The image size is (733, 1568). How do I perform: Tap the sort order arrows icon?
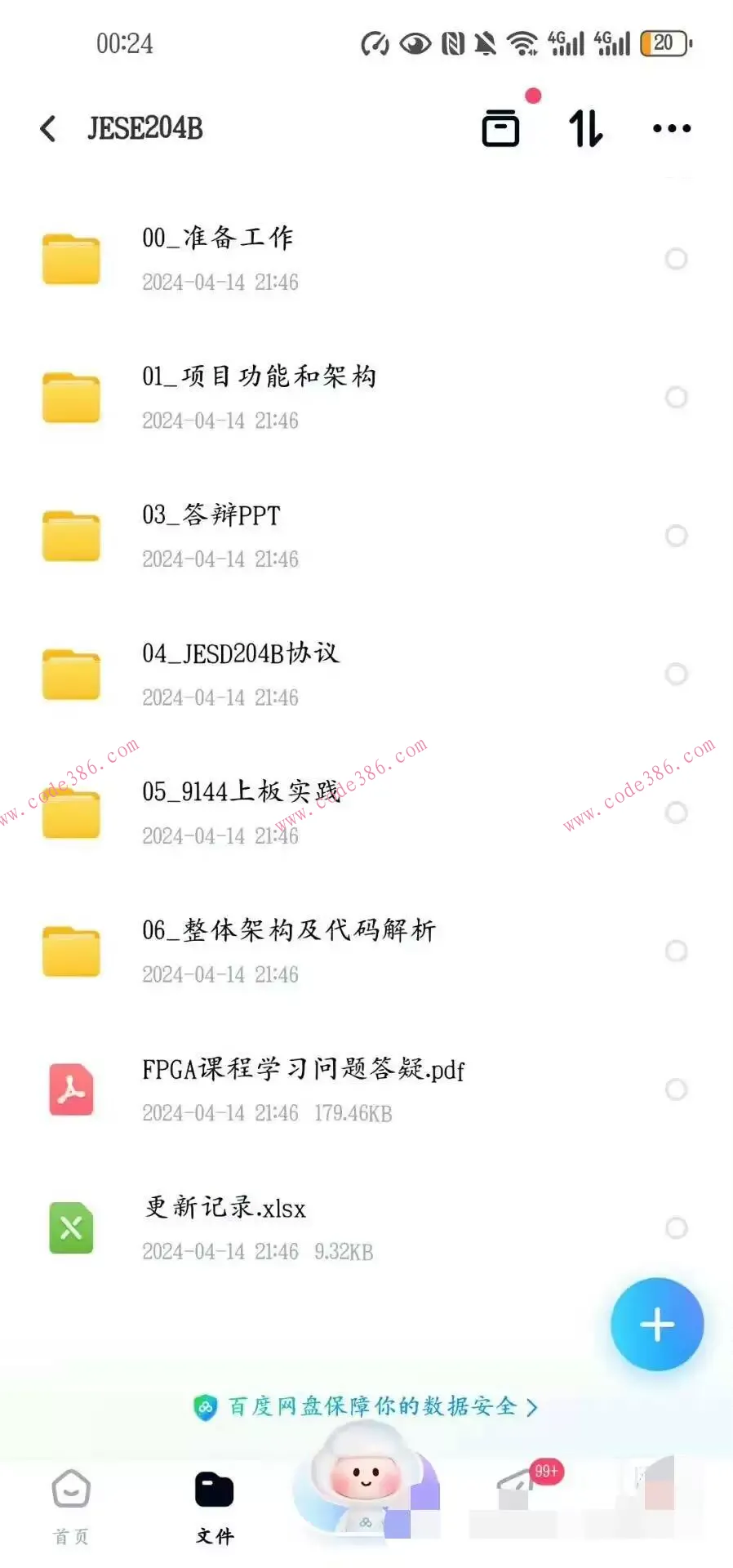click(x=585, y=128)
